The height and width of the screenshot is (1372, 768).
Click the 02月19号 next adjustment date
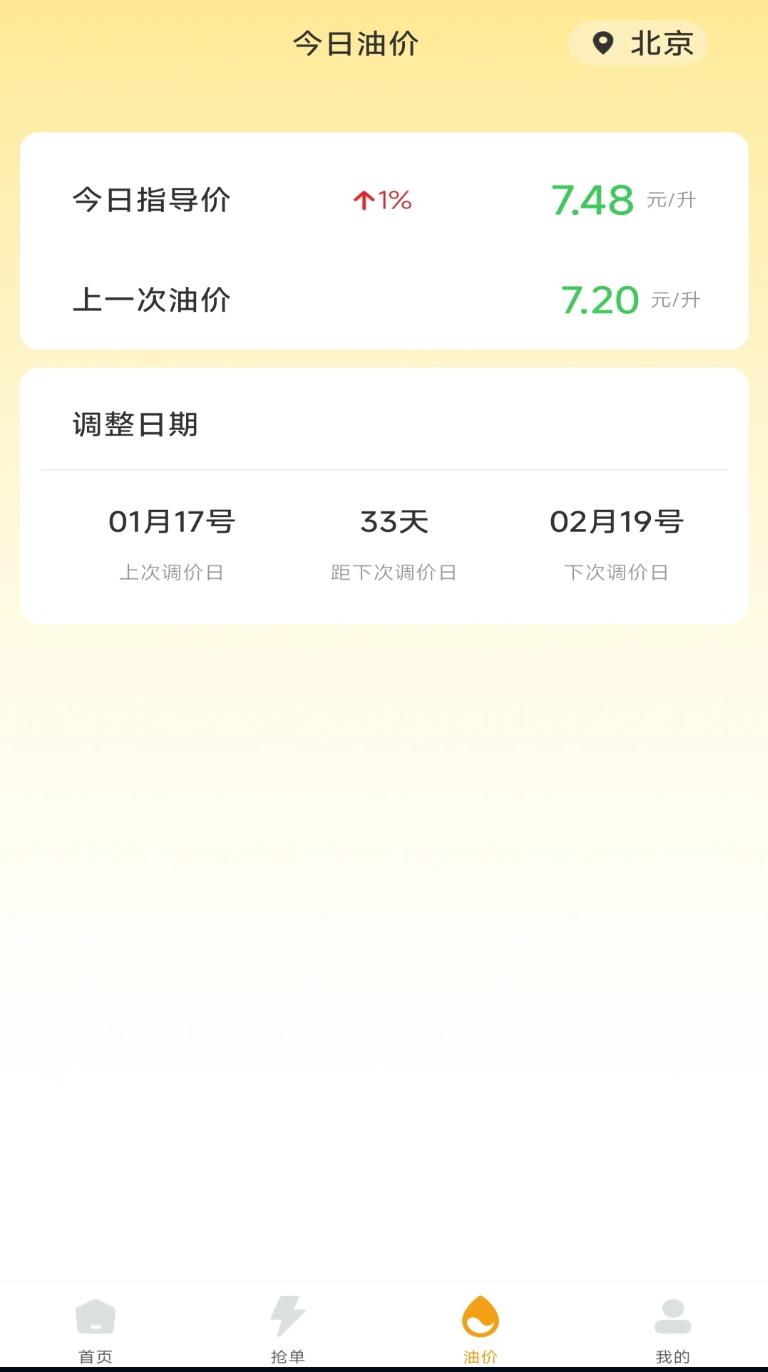[x=617, y=521]
